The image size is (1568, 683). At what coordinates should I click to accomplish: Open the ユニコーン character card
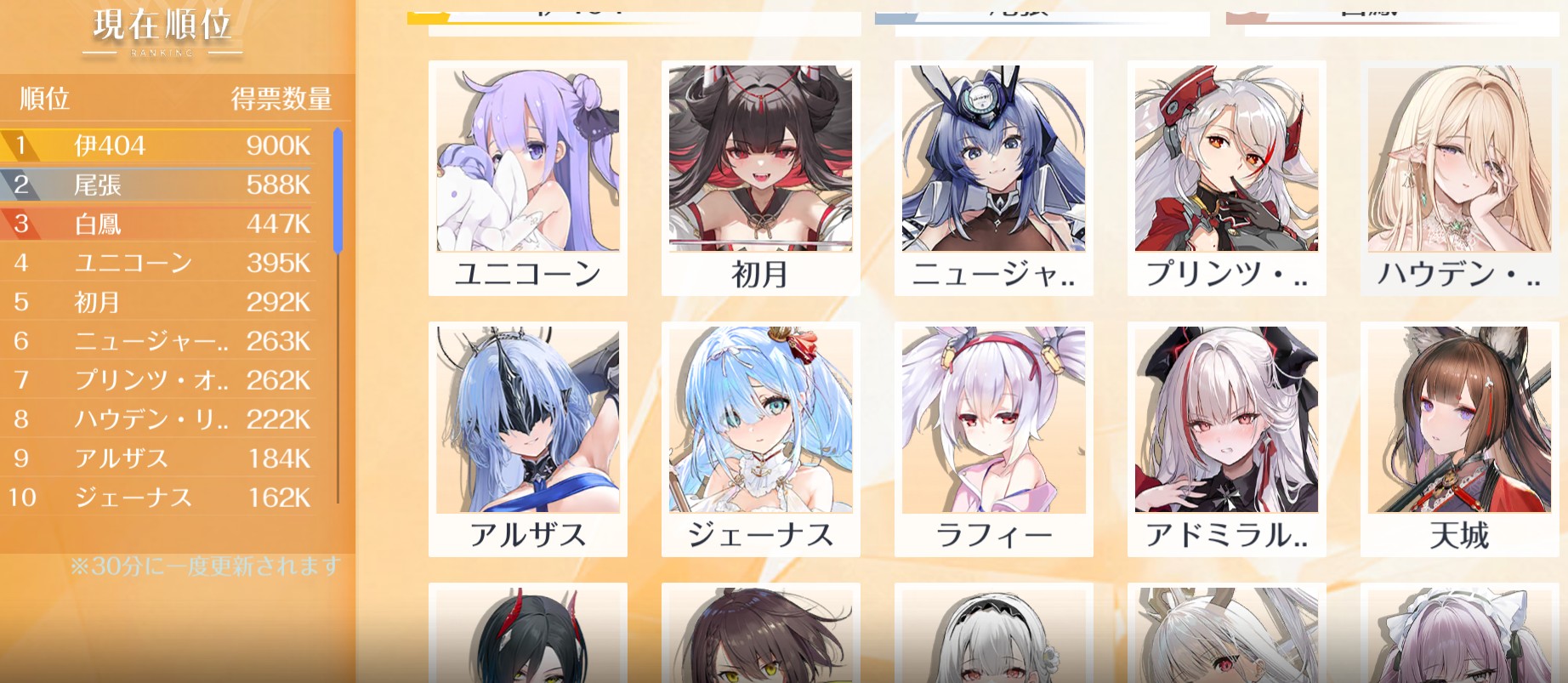[527, 178]
